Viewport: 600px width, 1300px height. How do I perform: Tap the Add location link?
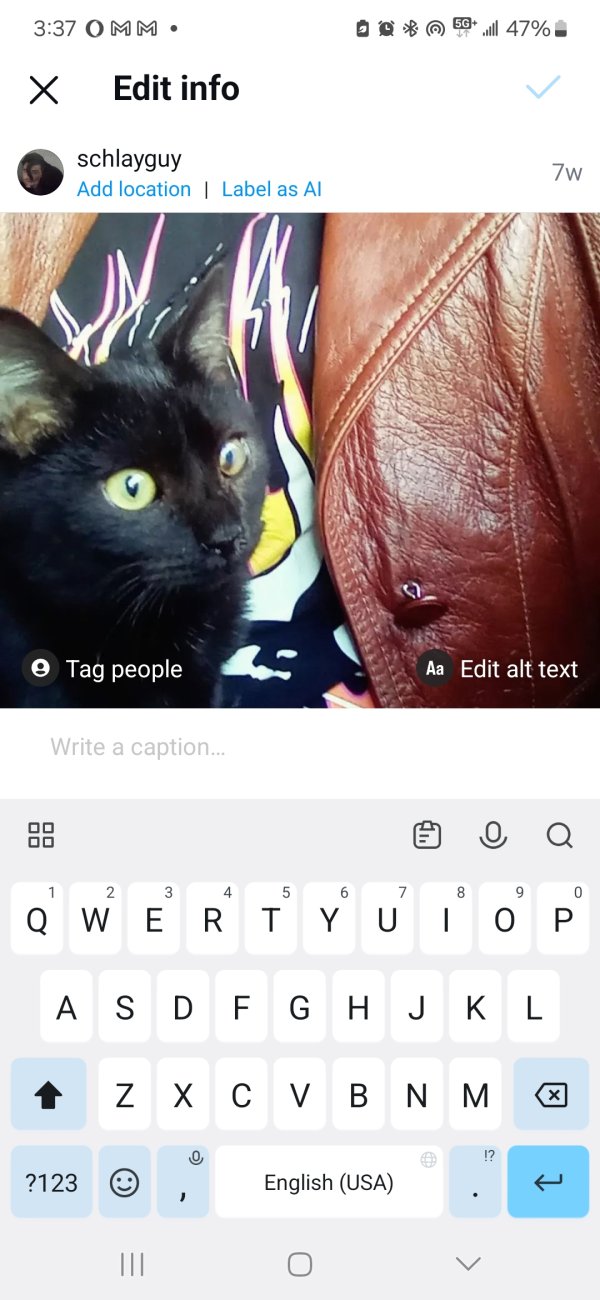(x=134, y=189)
